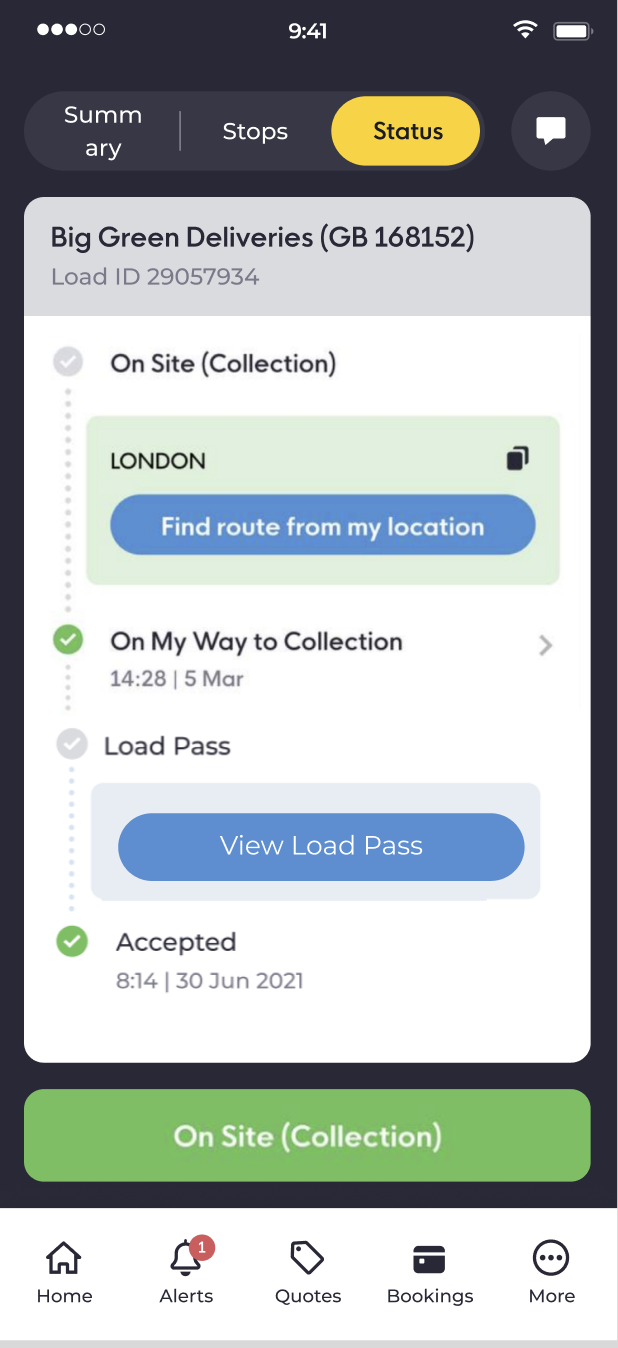Expand On My Way to Collection details
The height and width of the screenshot is (1348, 618).
[545, 646]
